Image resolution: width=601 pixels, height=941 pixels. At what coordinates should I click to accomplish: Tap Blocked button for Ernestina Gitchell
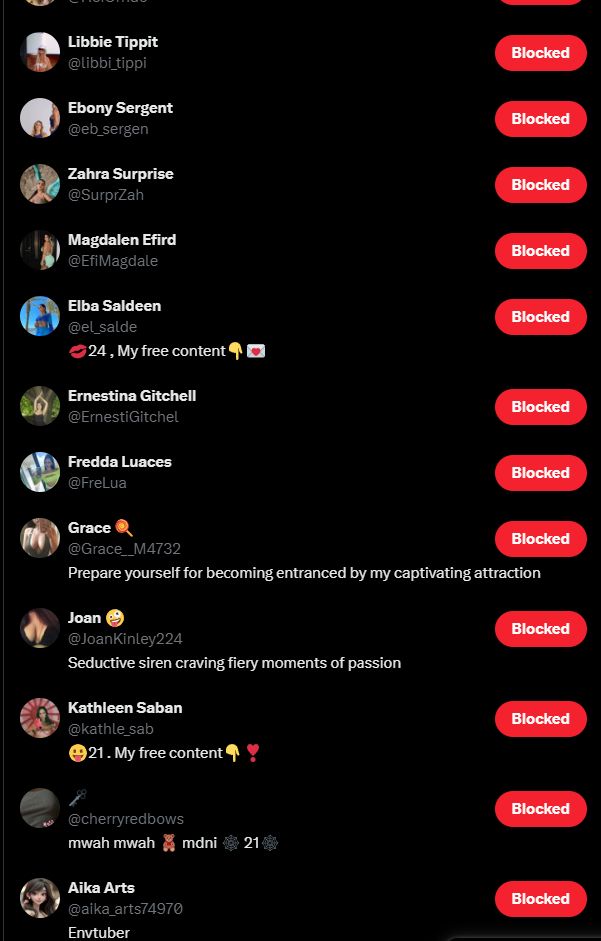click(540, 407)
